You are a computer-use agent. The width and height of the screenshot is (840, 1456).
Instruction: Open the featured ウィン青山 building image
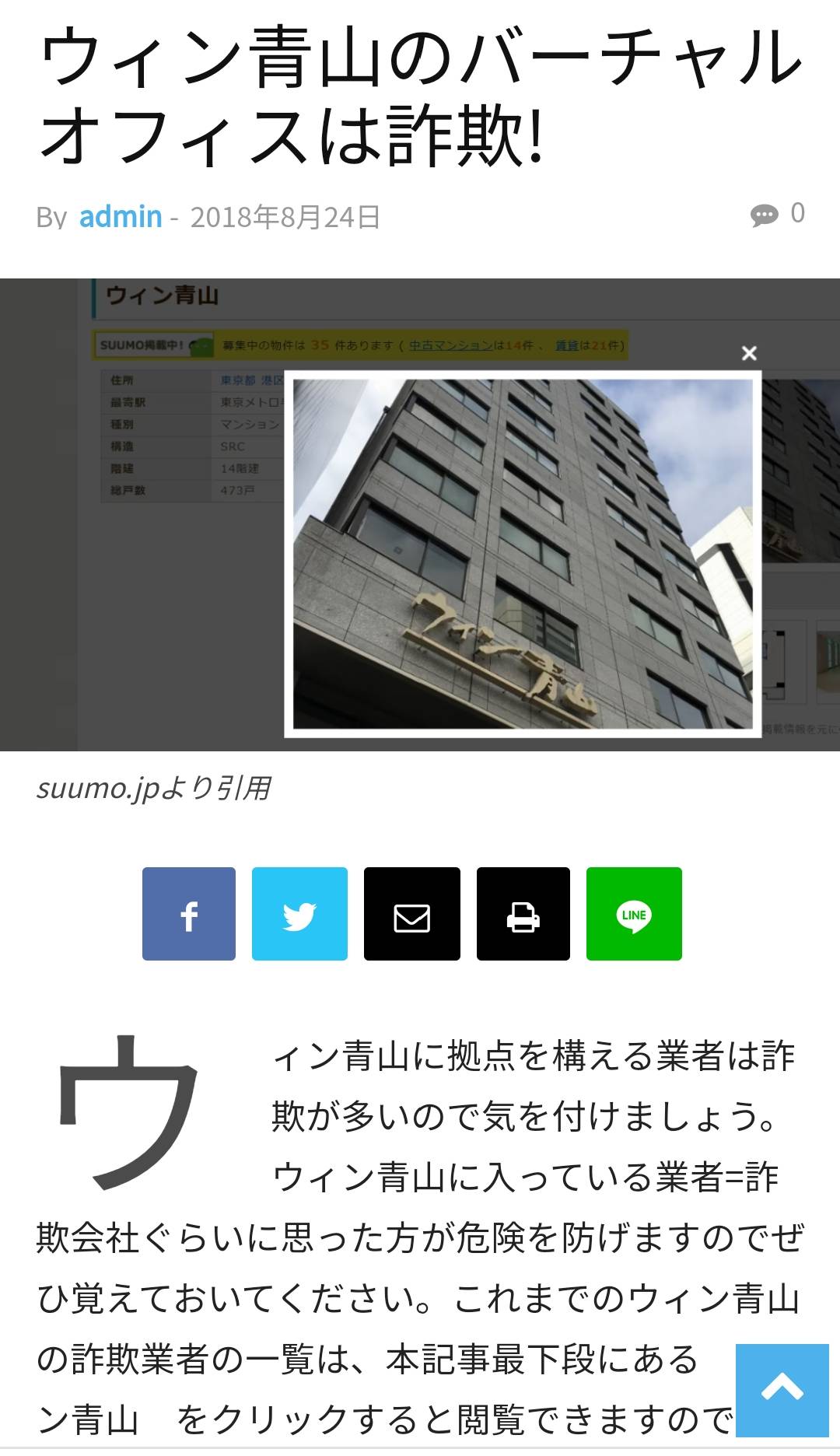click(x=522, y=554)
